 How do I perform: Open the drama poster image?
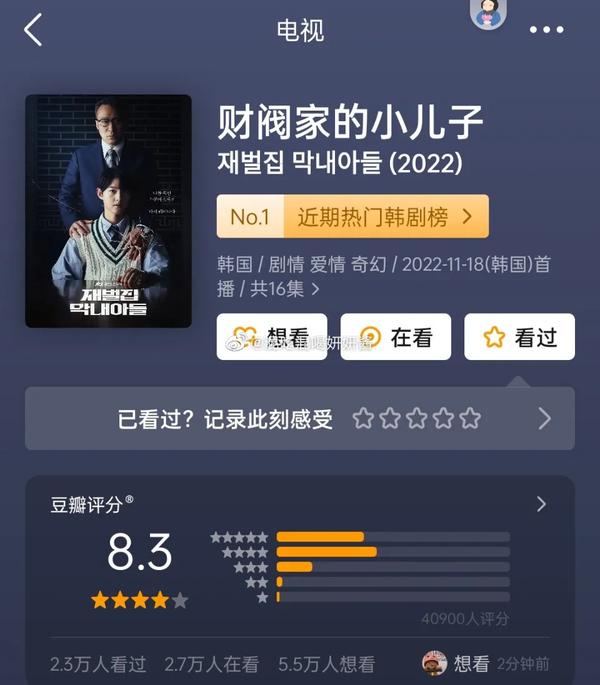tap(108, 211)
